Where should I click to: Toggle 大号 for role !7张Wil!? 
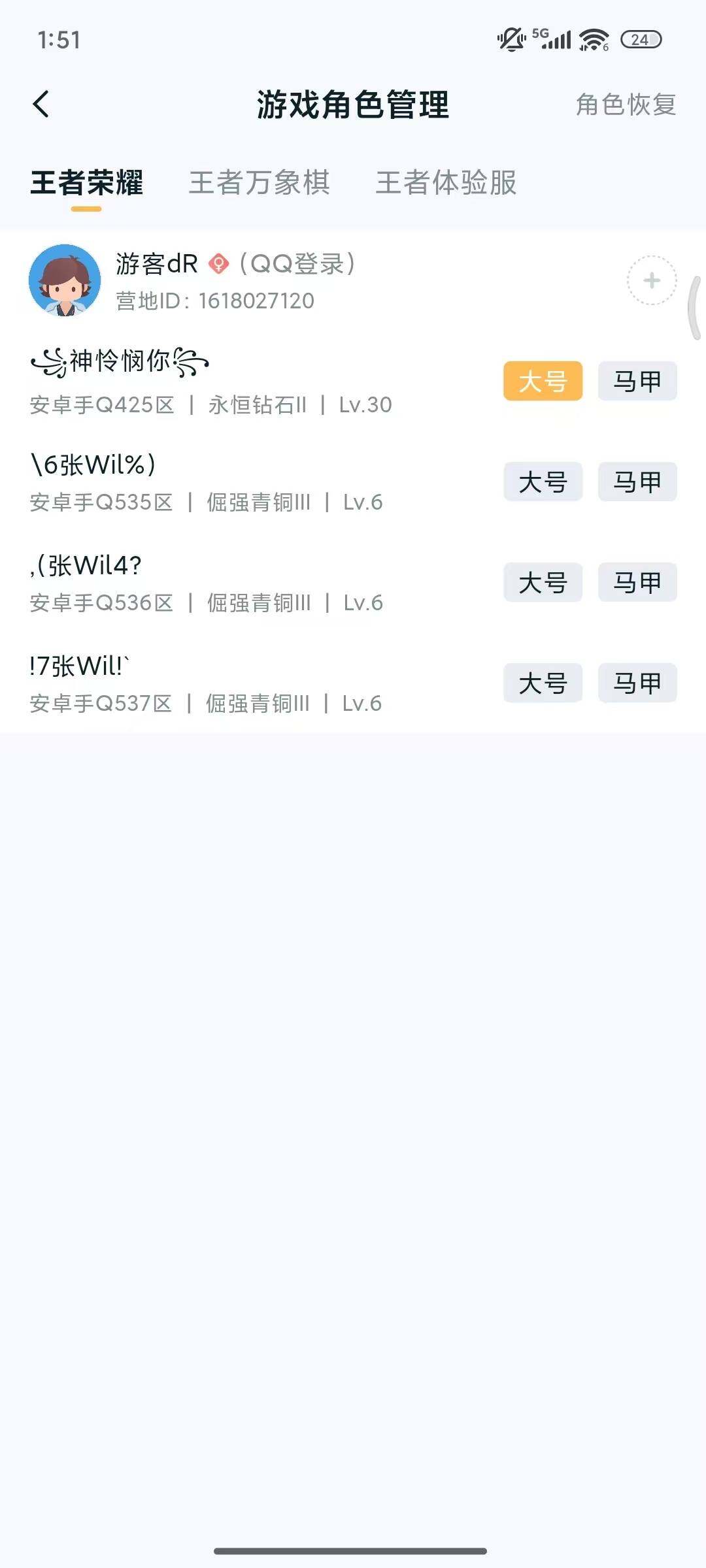543,683
